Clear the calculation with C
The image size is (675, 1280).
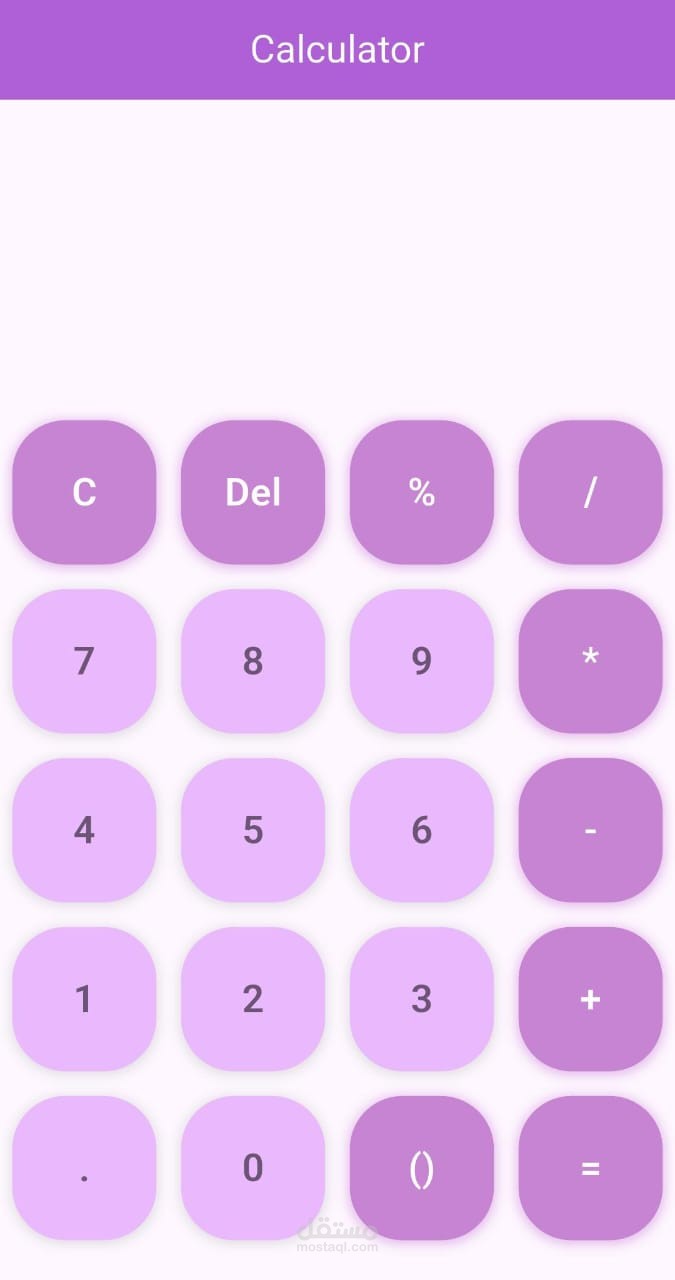coord(84,492)
